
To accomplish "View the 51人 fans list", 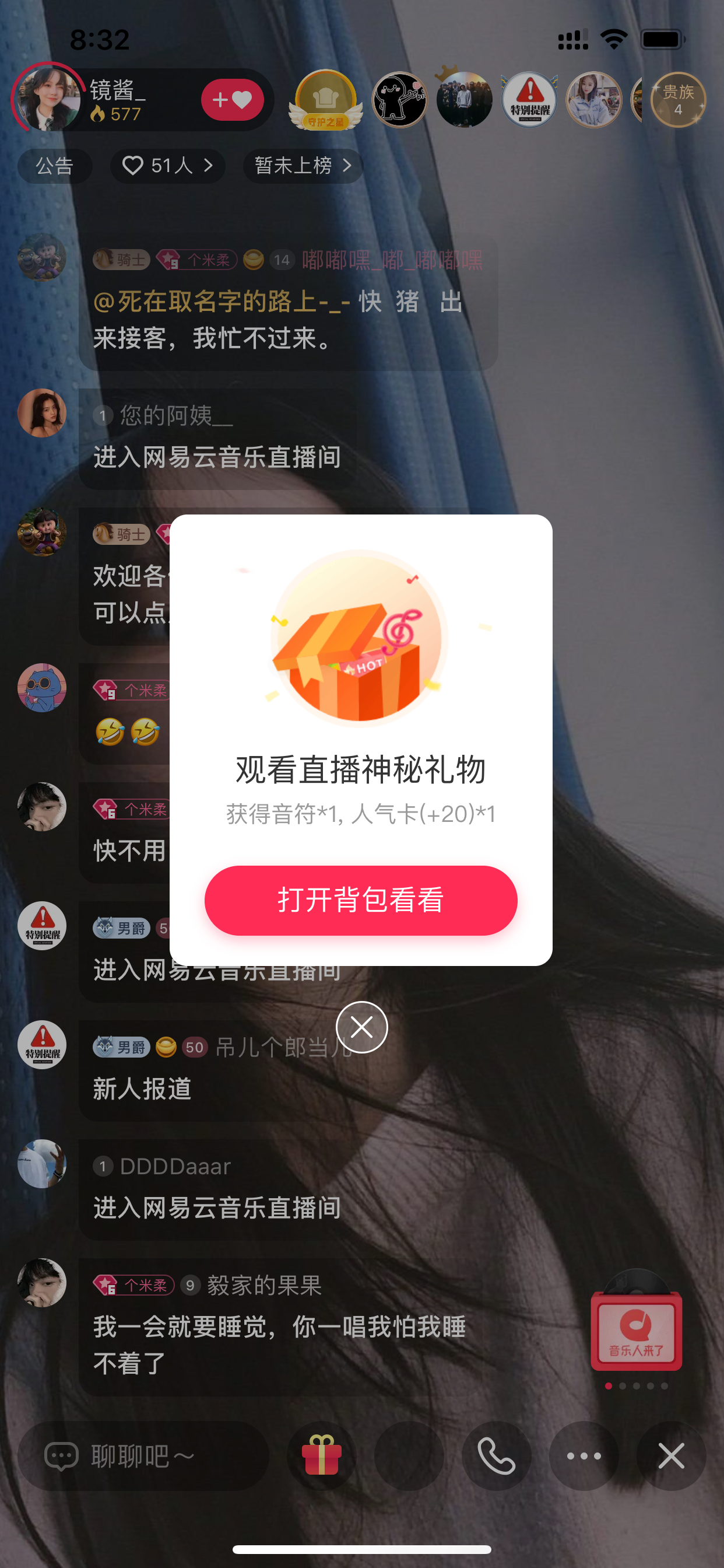I will pos(167,166).
